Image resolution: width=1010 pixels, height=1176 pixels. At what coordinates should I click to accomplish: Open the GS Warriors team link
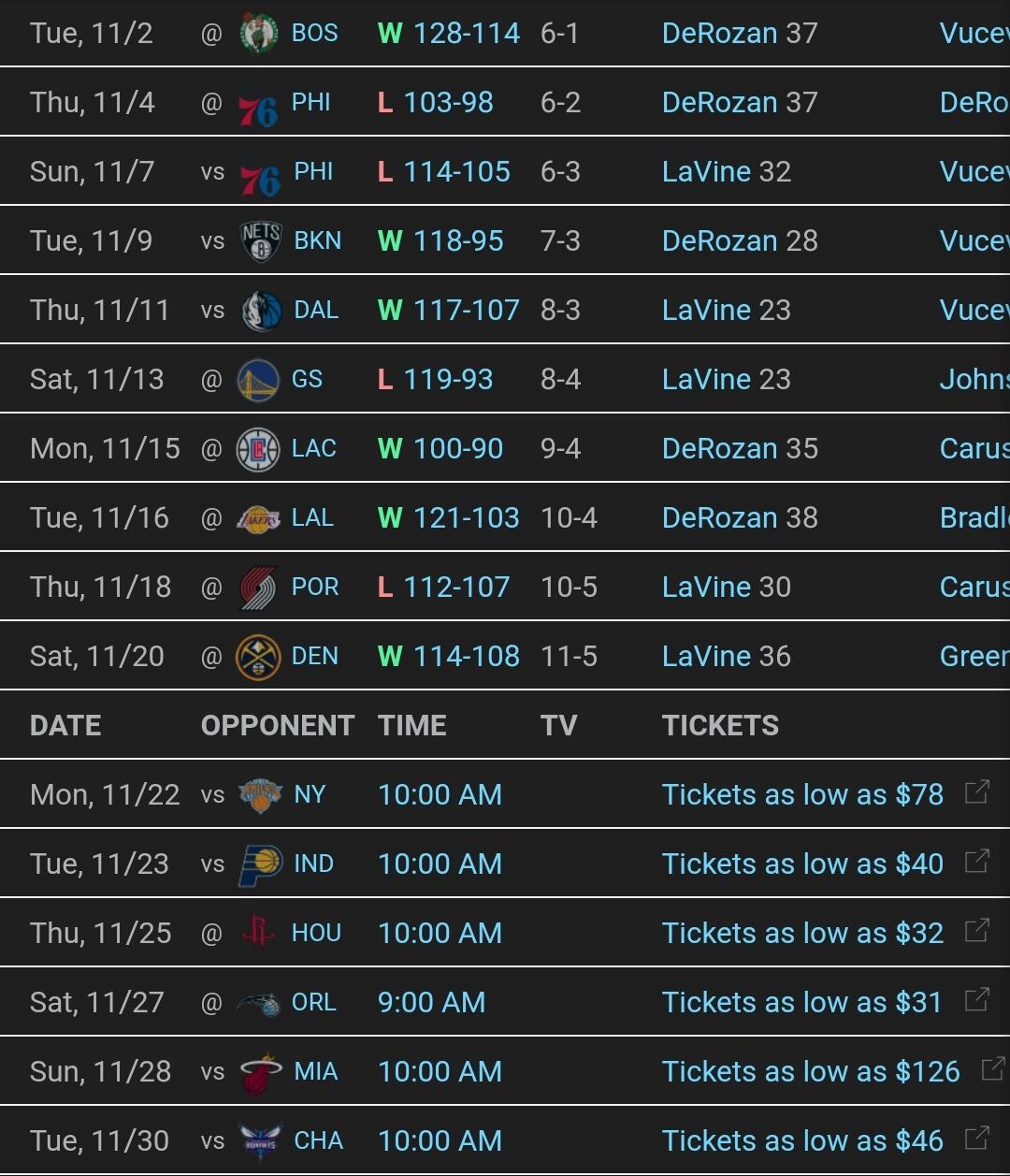(x=307, y=380)
